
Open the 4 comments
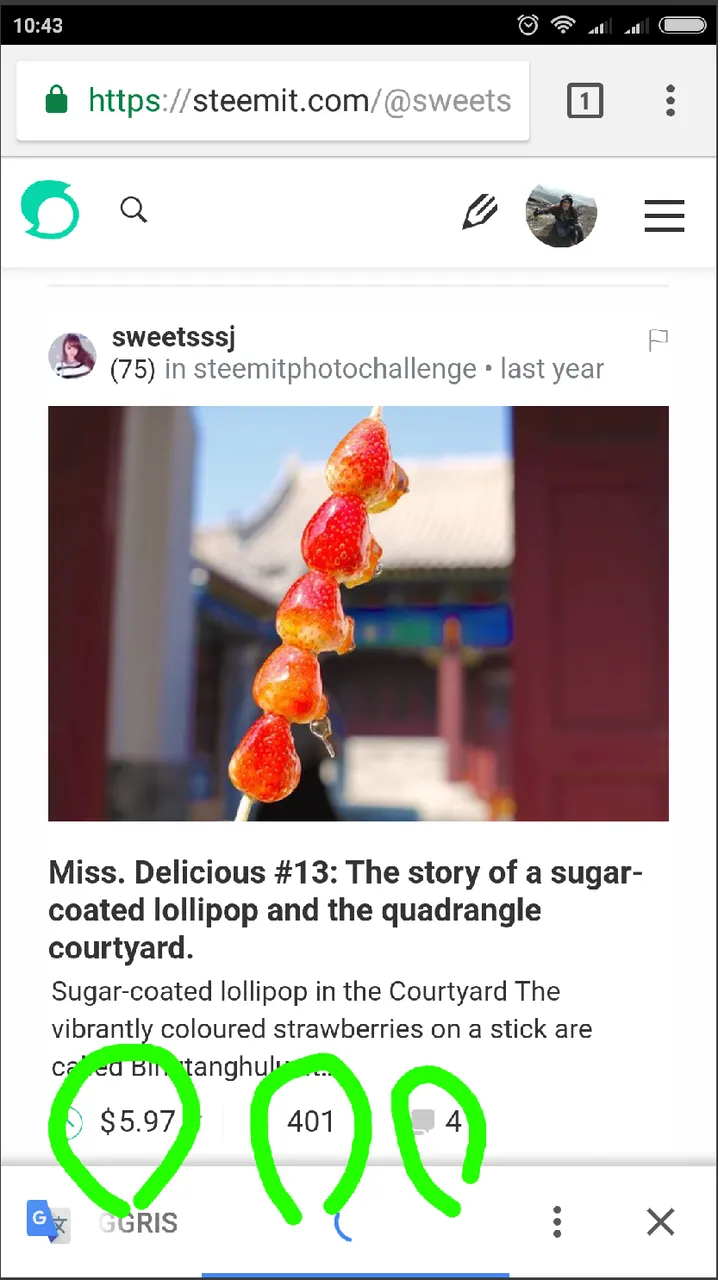438,1122
